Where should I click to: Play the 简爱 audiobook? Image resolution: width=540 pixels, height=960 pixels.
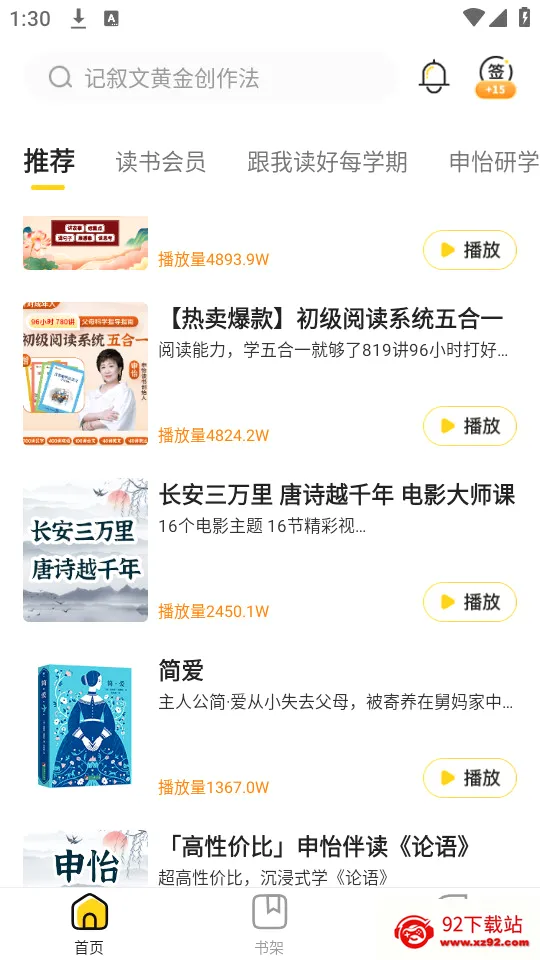pos(470,778)
